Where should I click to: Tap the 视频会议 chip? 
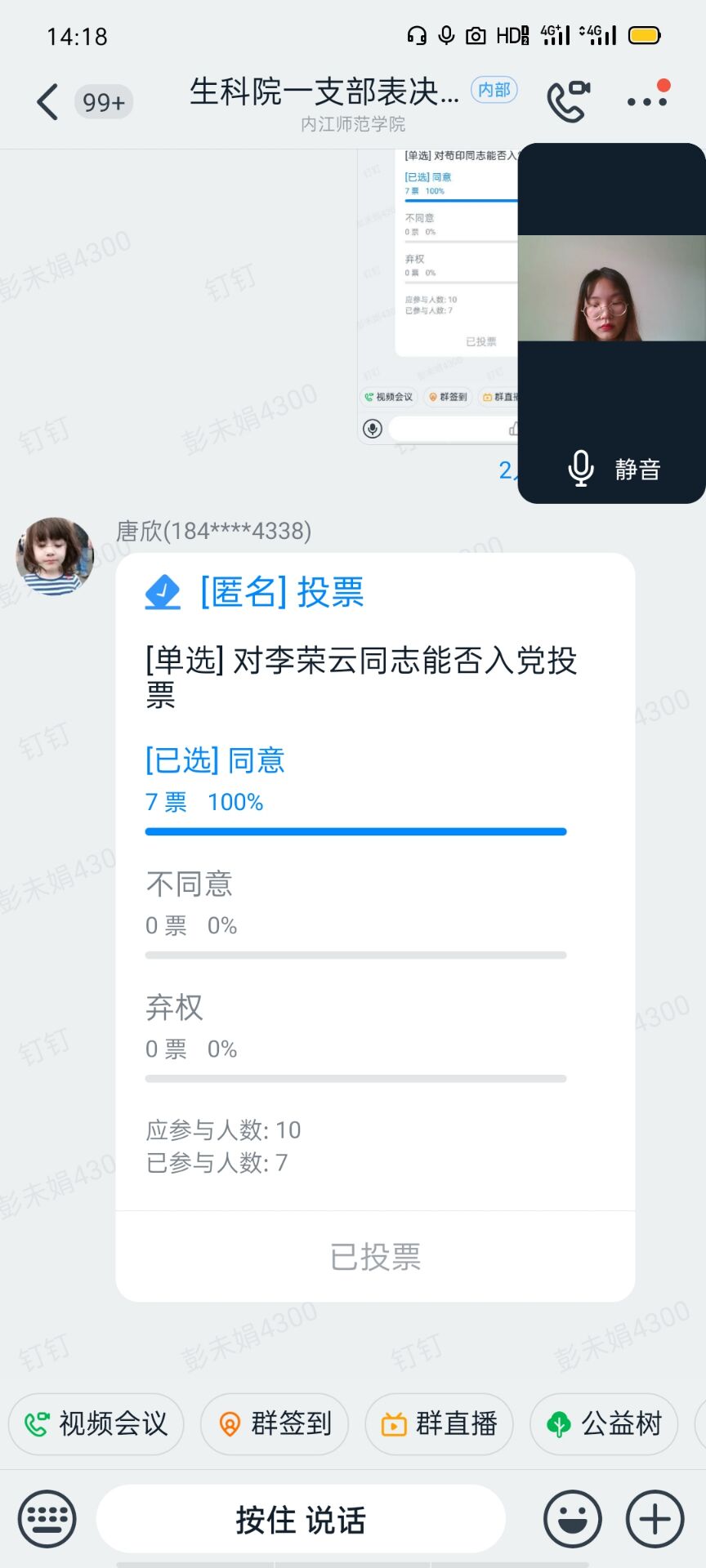click(96, 1423)
